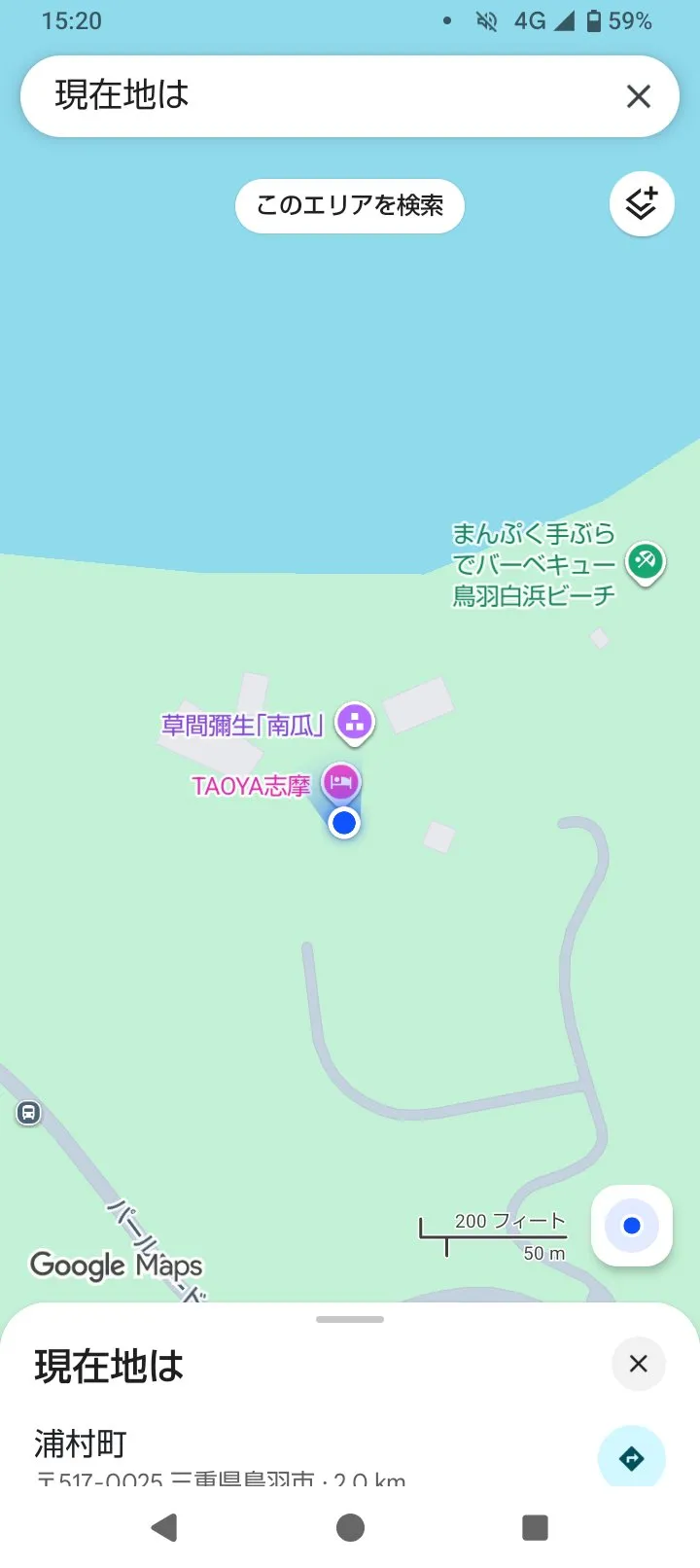Tap the 現在地は search field
This screenshot has width=700, height=1568.
pyautogui.click(x=321, y=95)
